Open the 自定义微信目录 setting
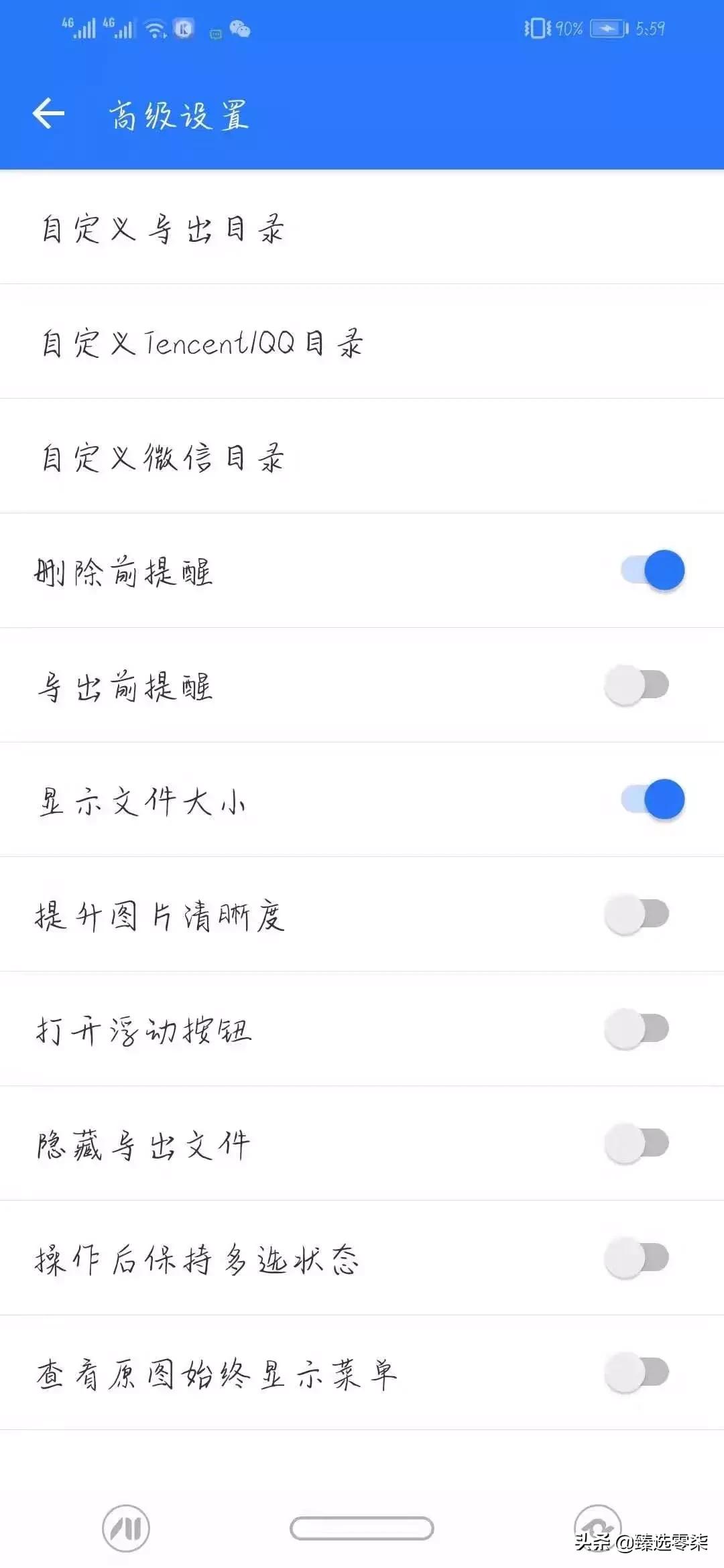 pos(161,457)
